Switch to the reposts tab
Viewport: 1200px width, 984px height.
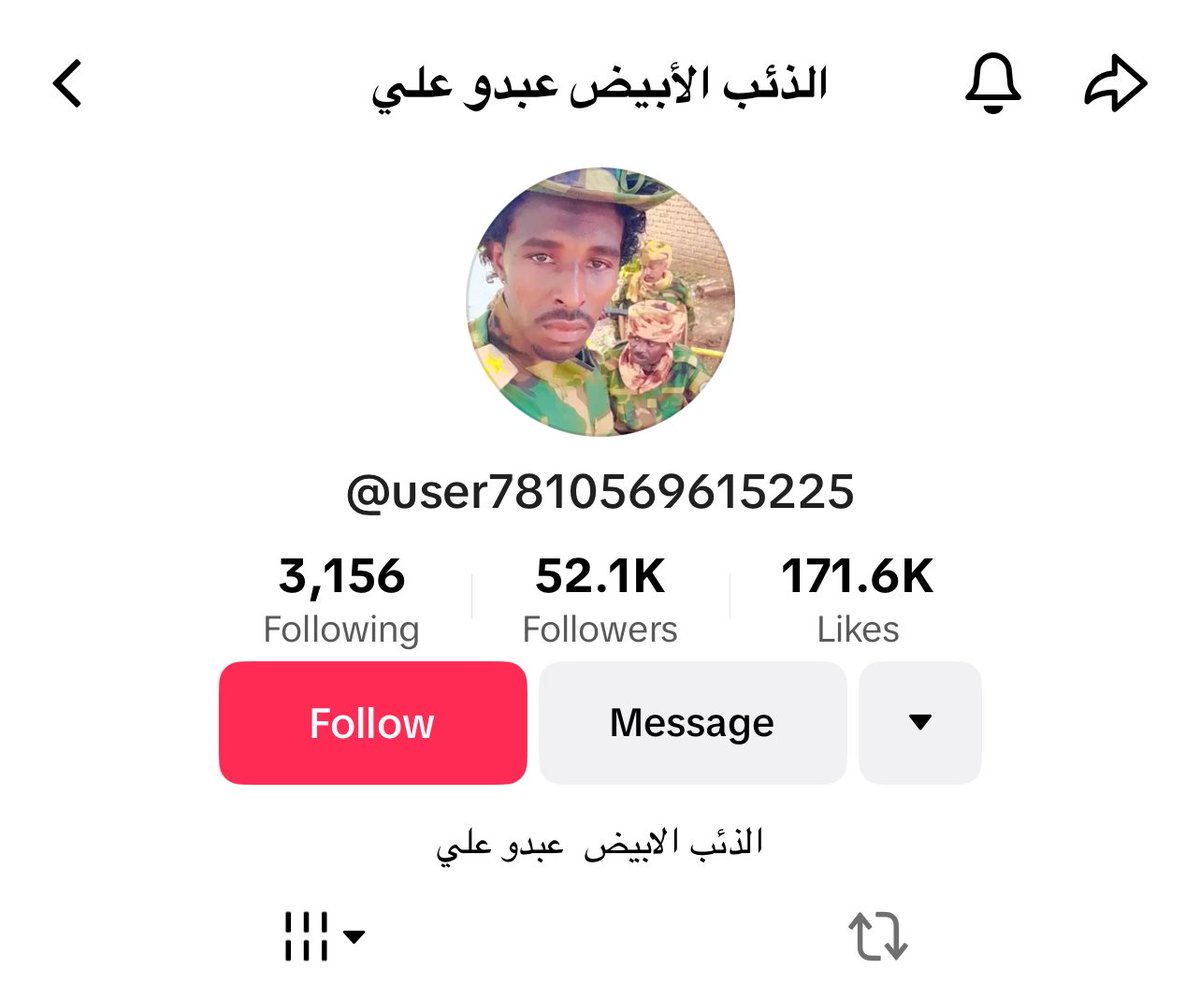(x=877, y=937)
